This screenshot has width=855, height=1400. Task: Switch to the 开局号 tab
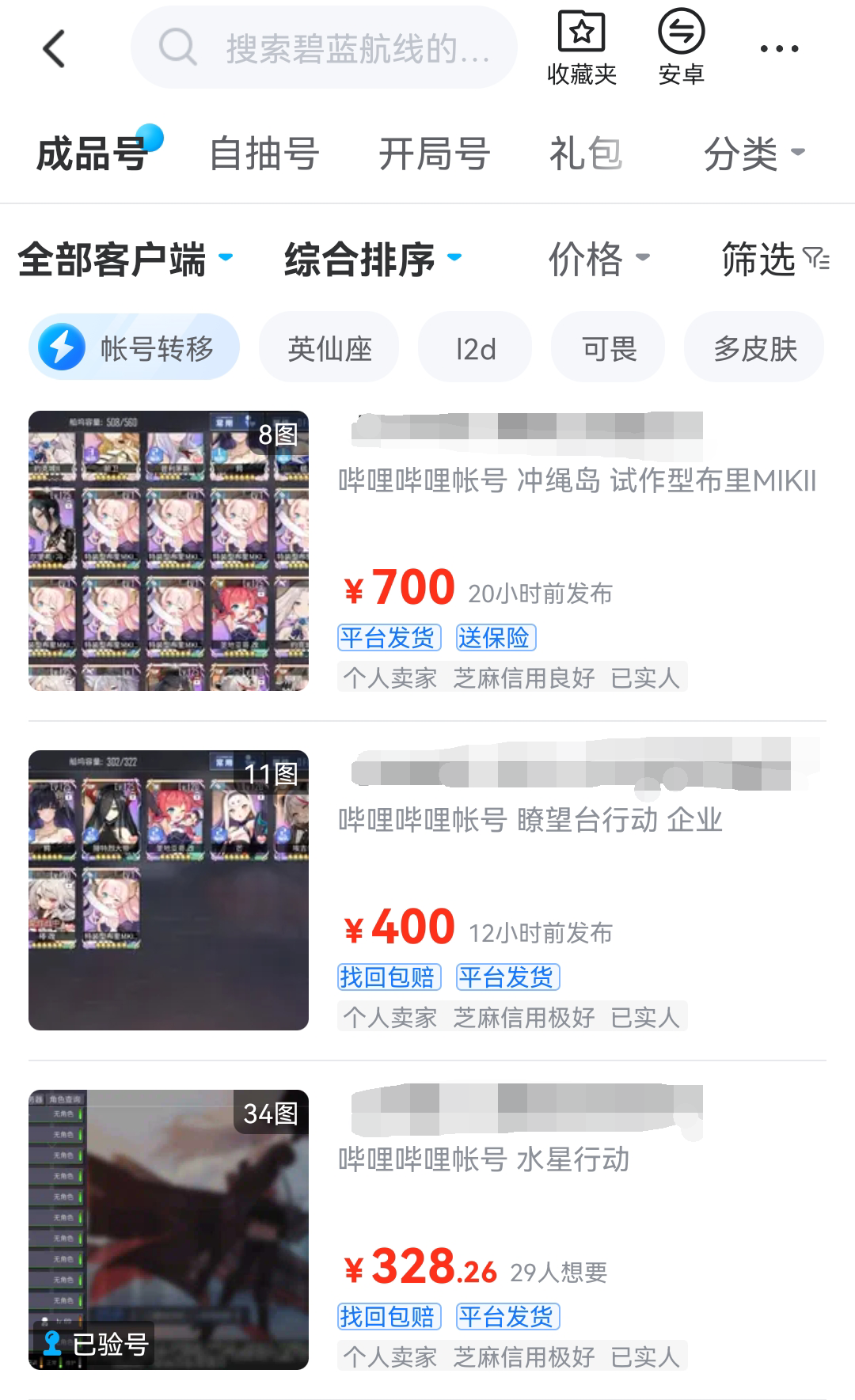click(x=434, y=153)
